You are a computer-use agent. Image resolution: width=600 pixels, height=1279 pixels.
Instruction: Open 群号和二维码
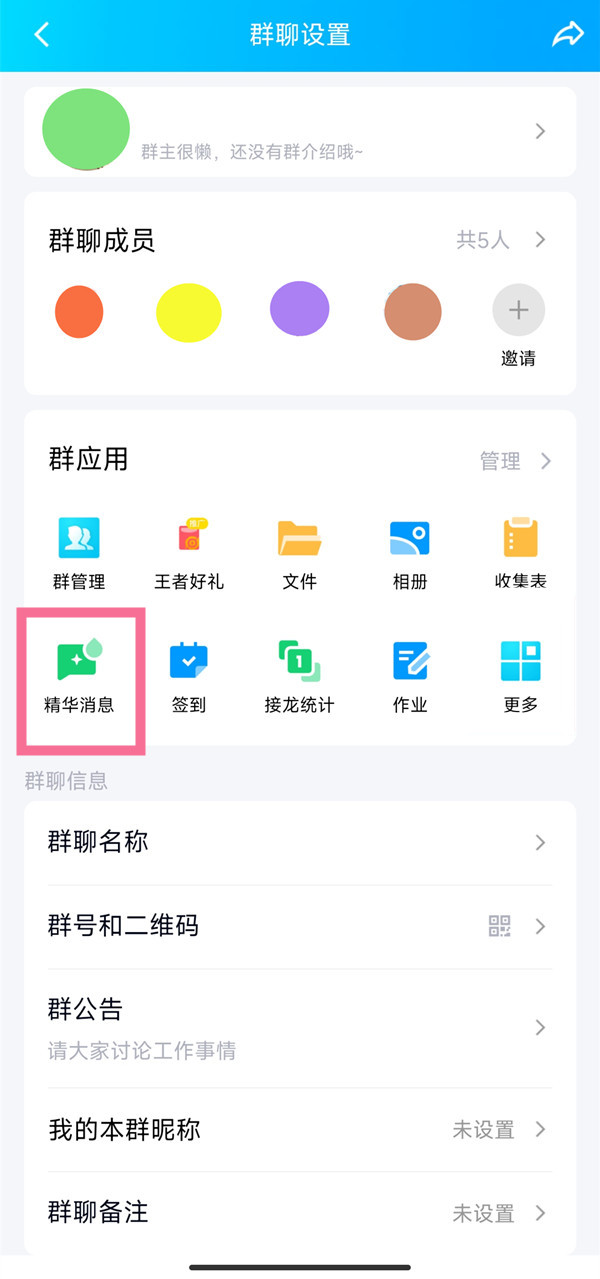coord(300,926)
